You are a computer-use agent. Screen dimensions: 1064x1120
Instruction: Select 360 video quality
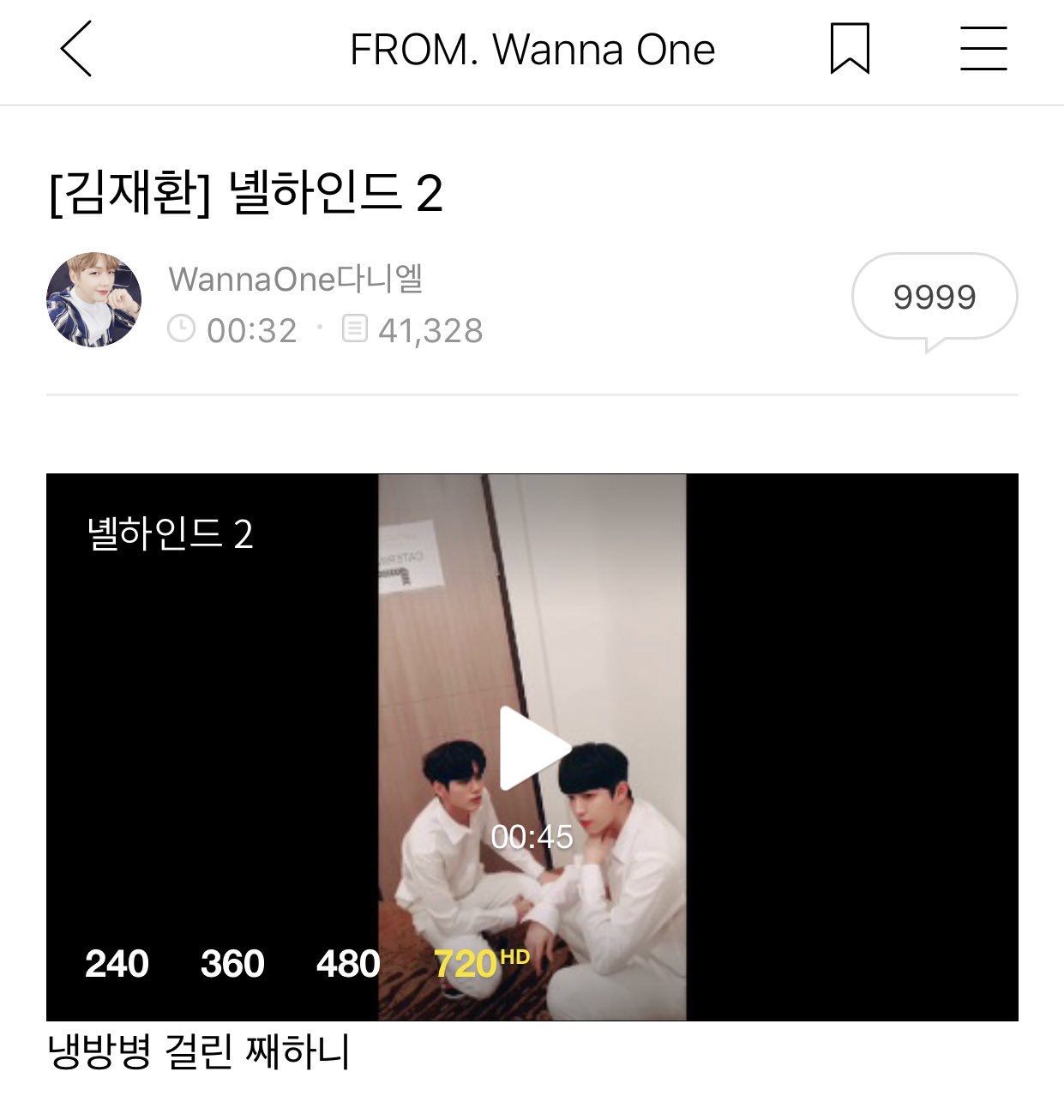[232, 964]
